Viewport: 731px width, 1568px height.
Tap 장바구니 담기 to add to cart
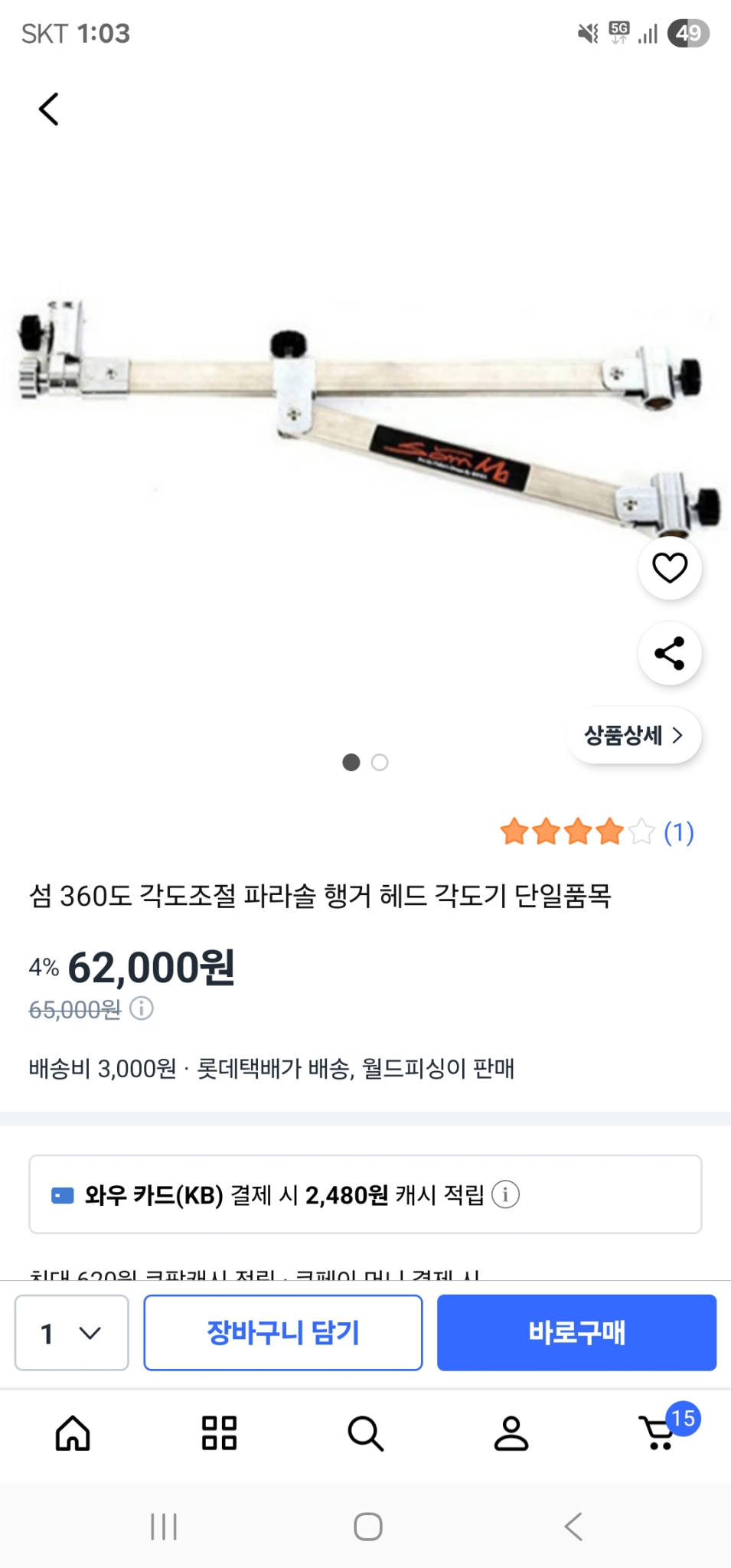(282, 1332)
